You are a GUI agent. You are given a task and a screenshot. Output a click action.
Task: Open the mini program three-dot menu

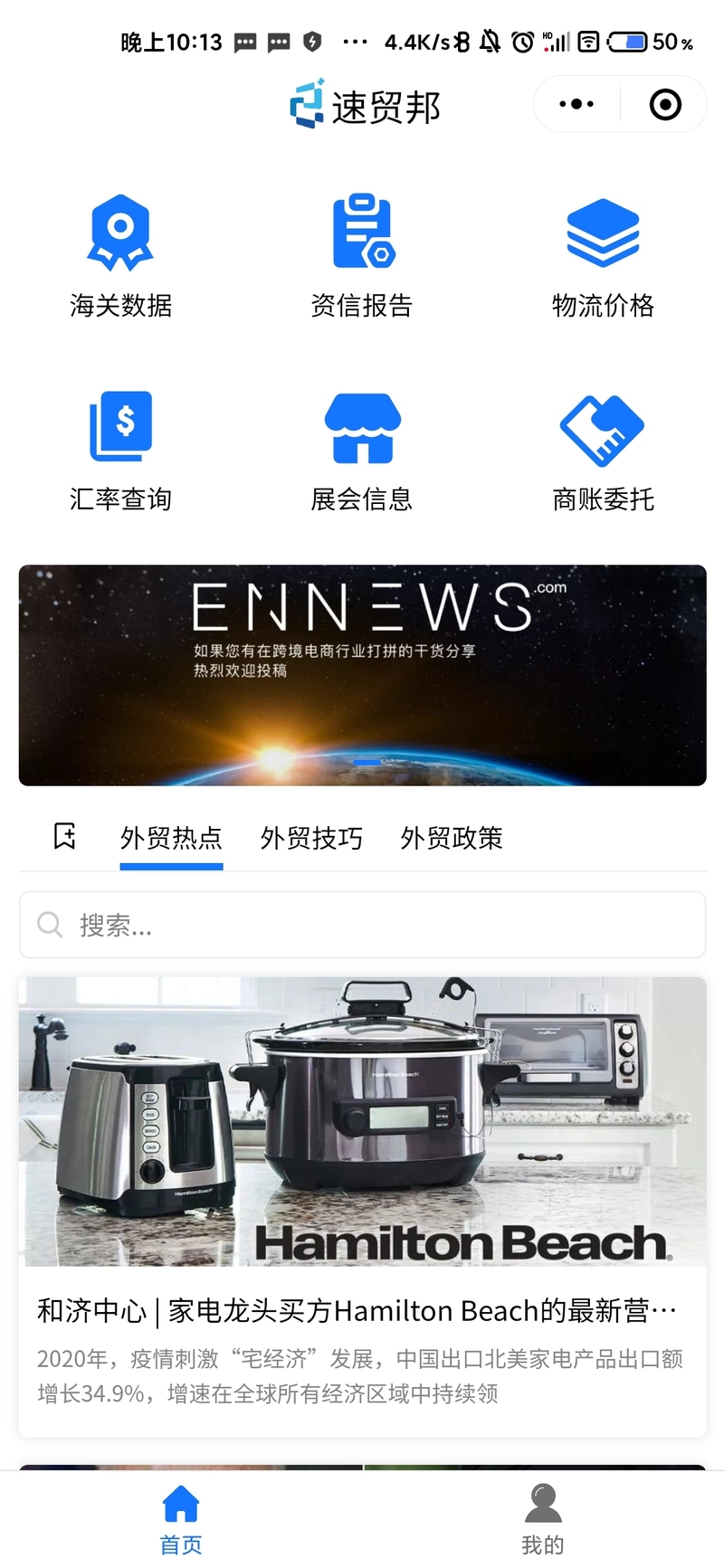click(576, 104)
